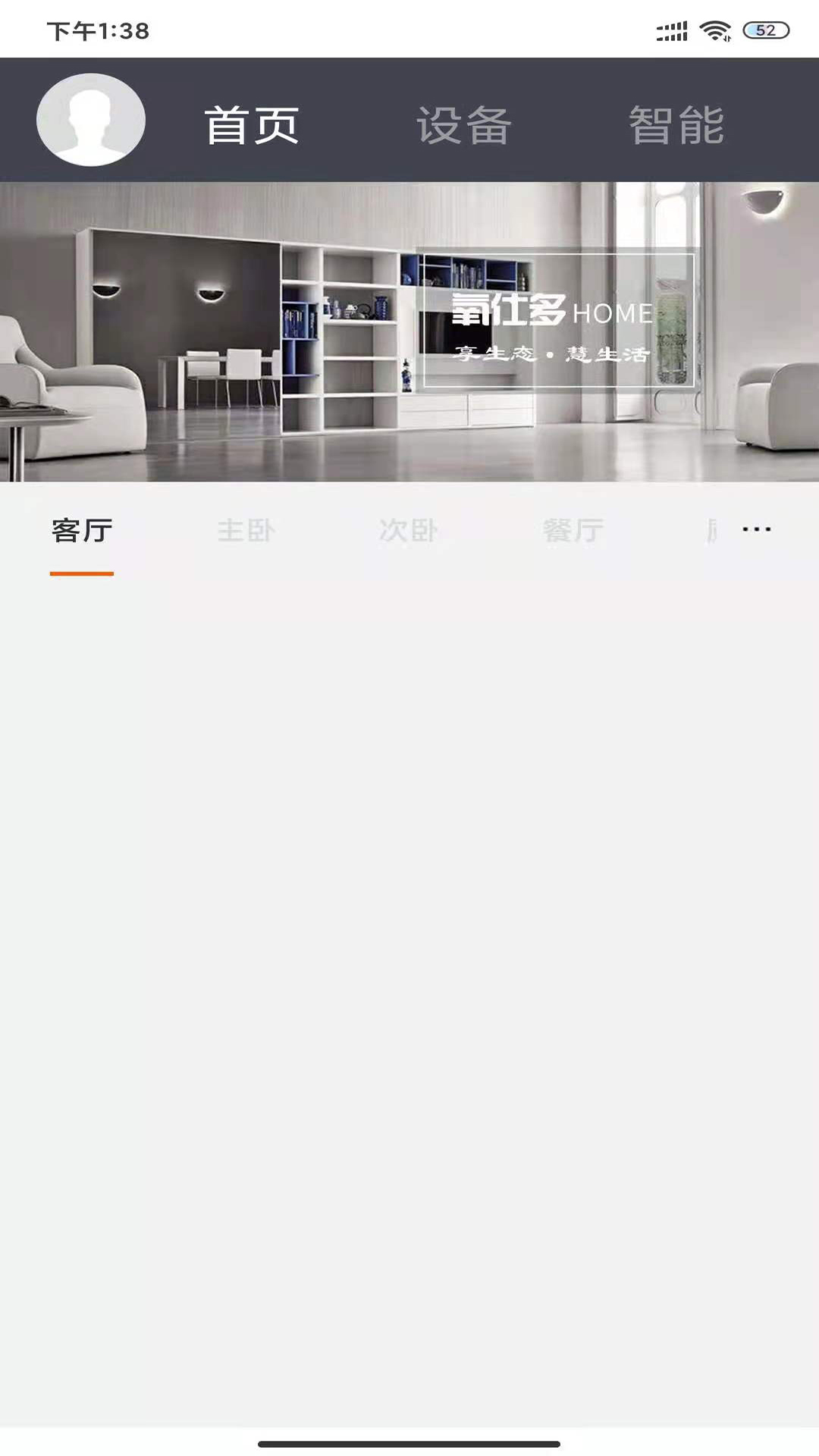819x1456 pixels.
Task: Select the 首页 tab
Action: 252,124
